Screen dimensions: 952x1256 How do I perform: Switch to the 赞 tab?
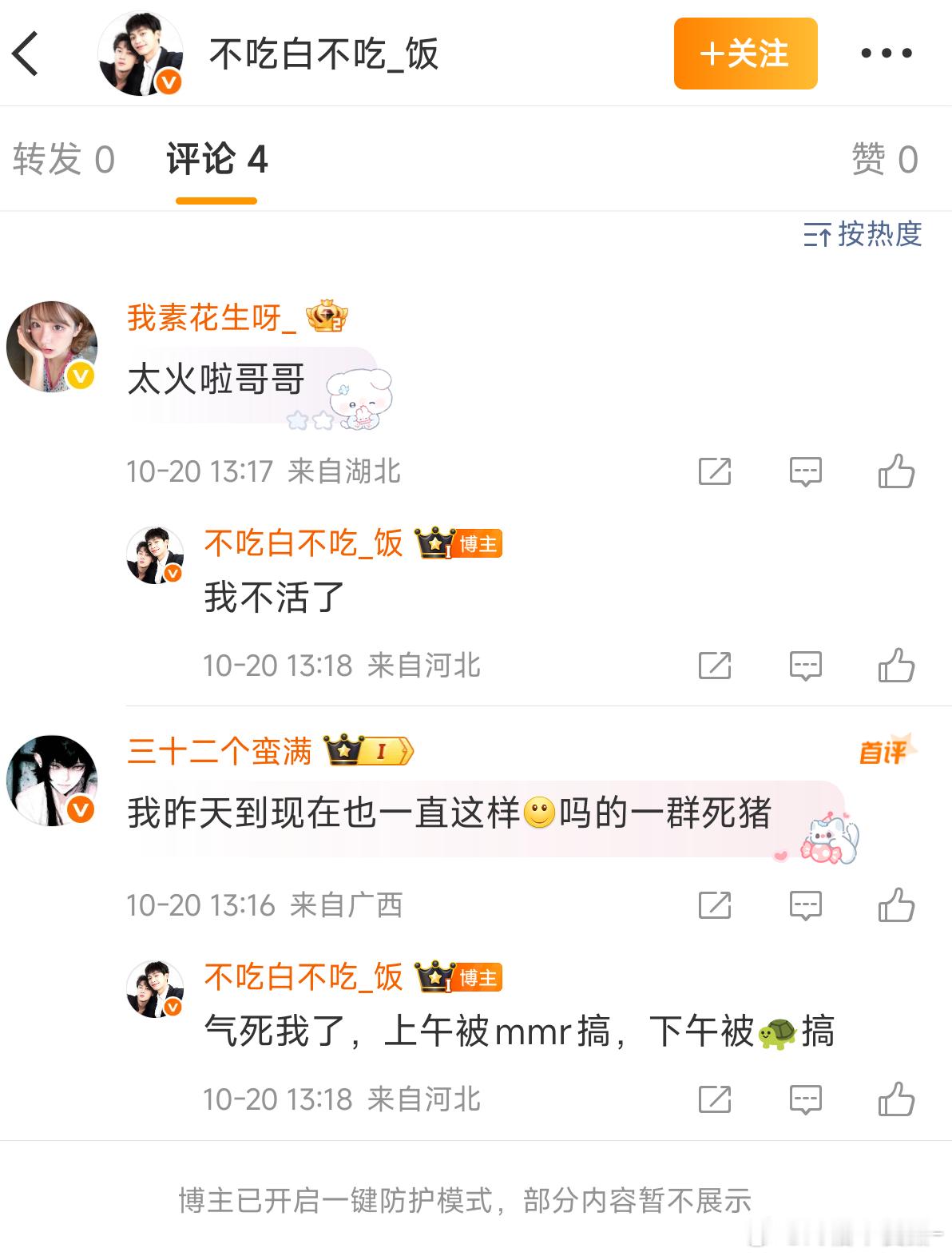(885, 159)
